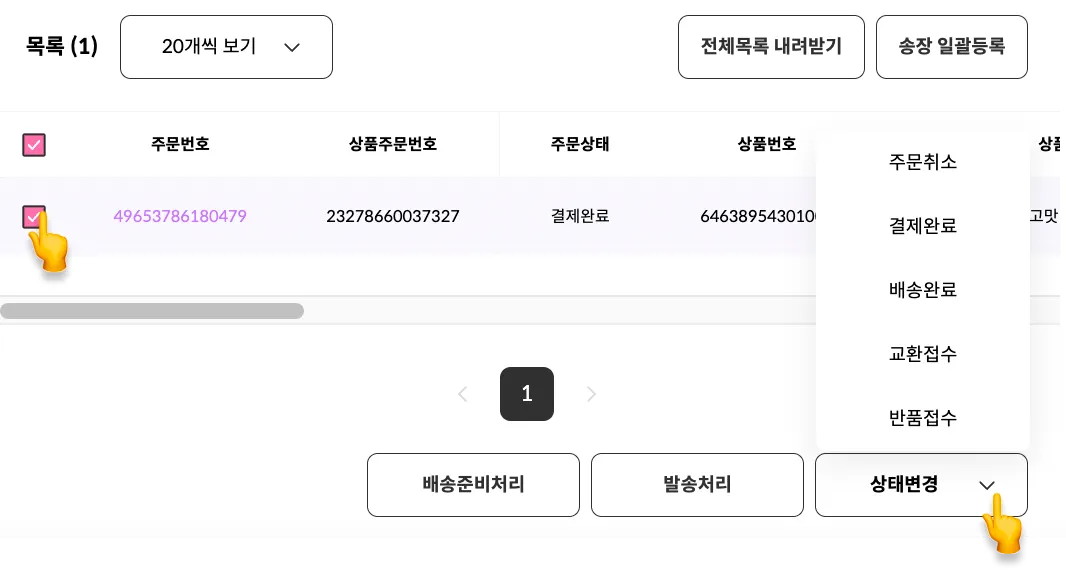The image size is (1066, 570).
Task: Choose 교환접수 in the status menu
Action: pyautogui.click(x=923, y=354)
